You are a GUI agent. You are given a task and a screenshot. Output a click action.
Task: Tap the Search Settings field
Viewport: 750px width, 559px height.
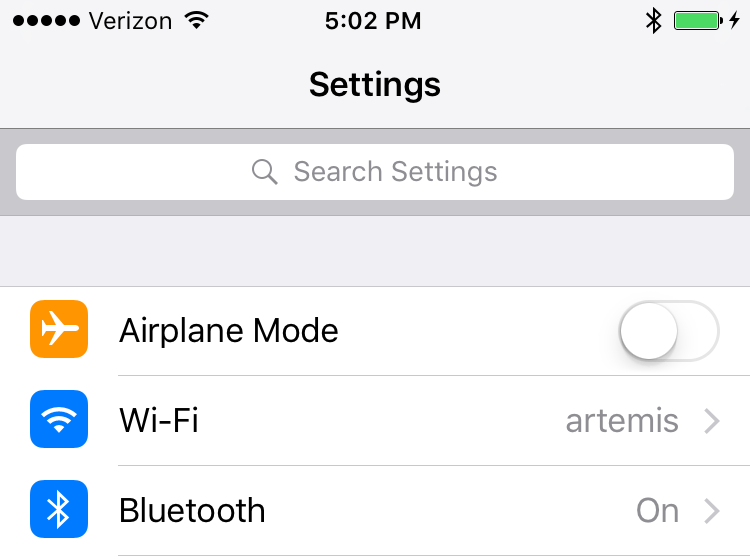tap(375, 172)
